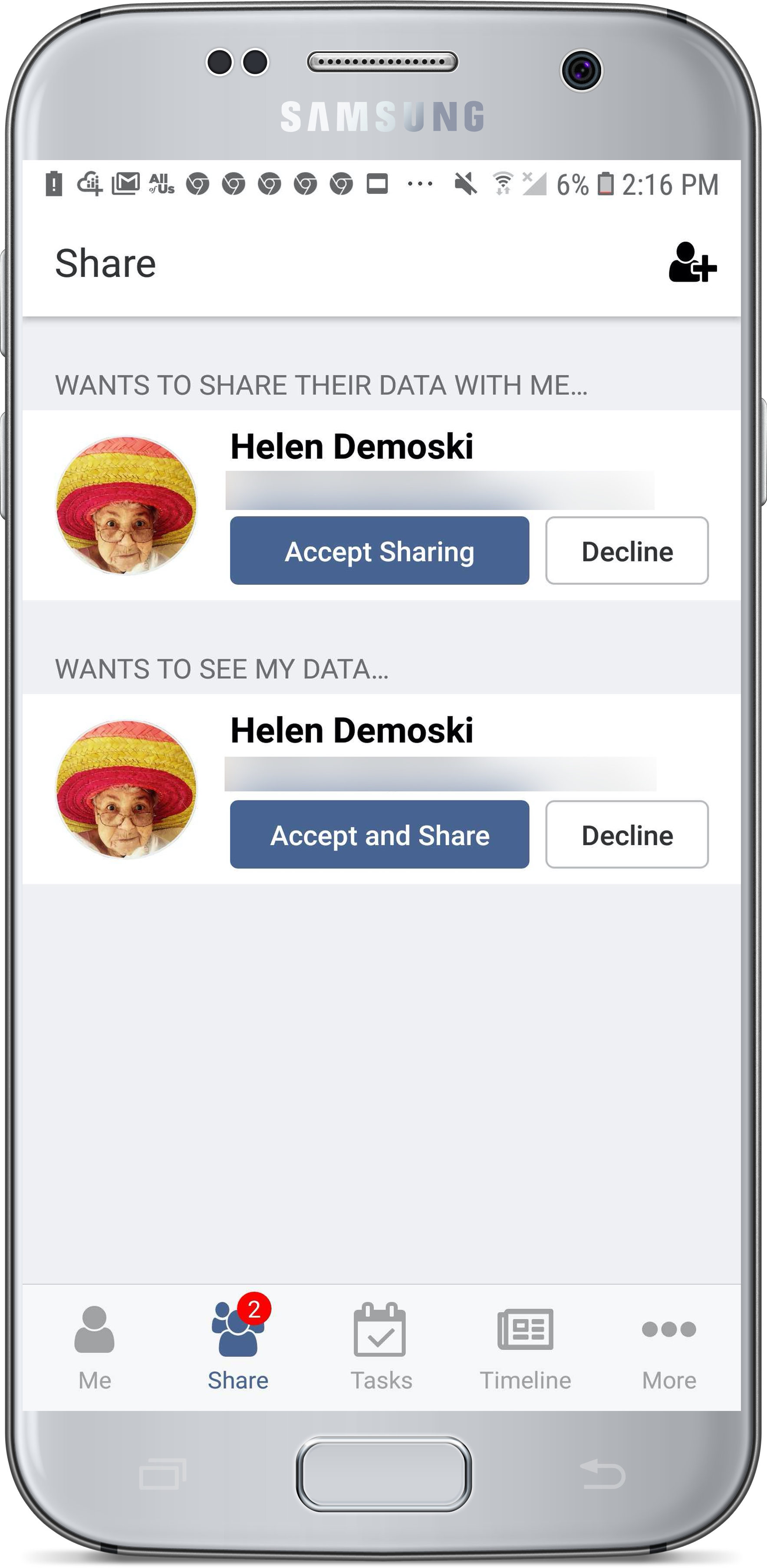Viewport: 767px width, 1568px height.
Task: Accept Sharing from Helen Demoski
Action: 379,551
